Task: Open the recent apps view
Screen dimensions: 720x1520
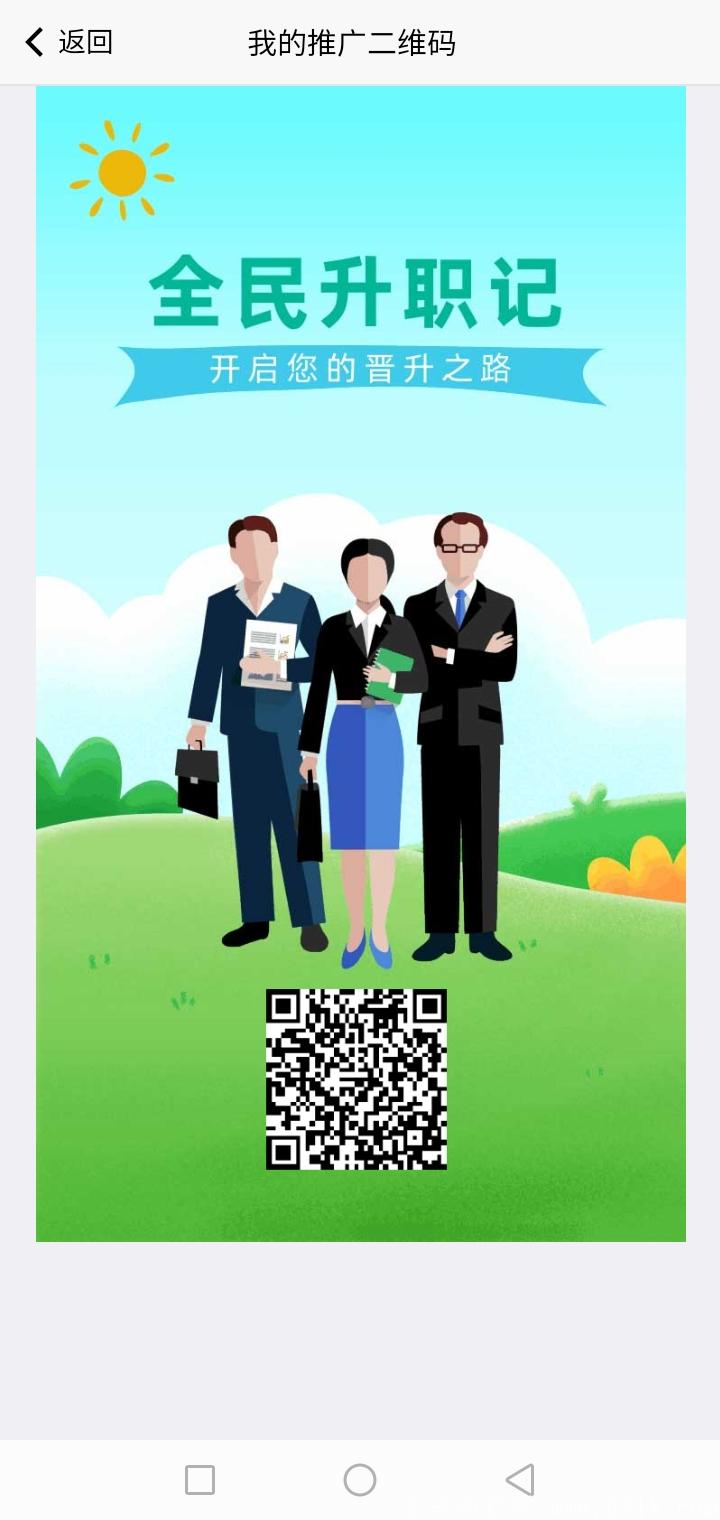Action: point(200,1480)
